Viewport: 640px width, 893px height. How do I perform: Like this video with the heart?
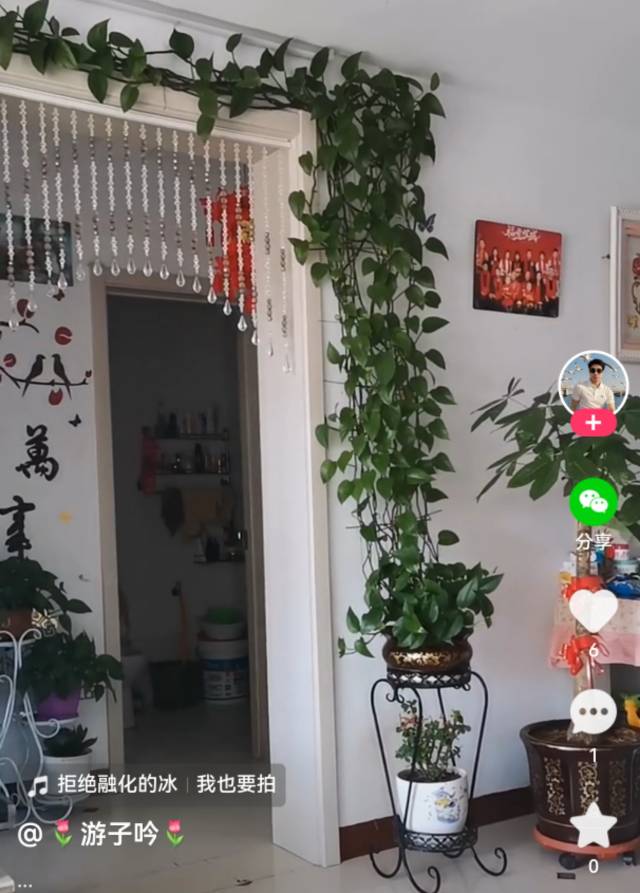593,609
